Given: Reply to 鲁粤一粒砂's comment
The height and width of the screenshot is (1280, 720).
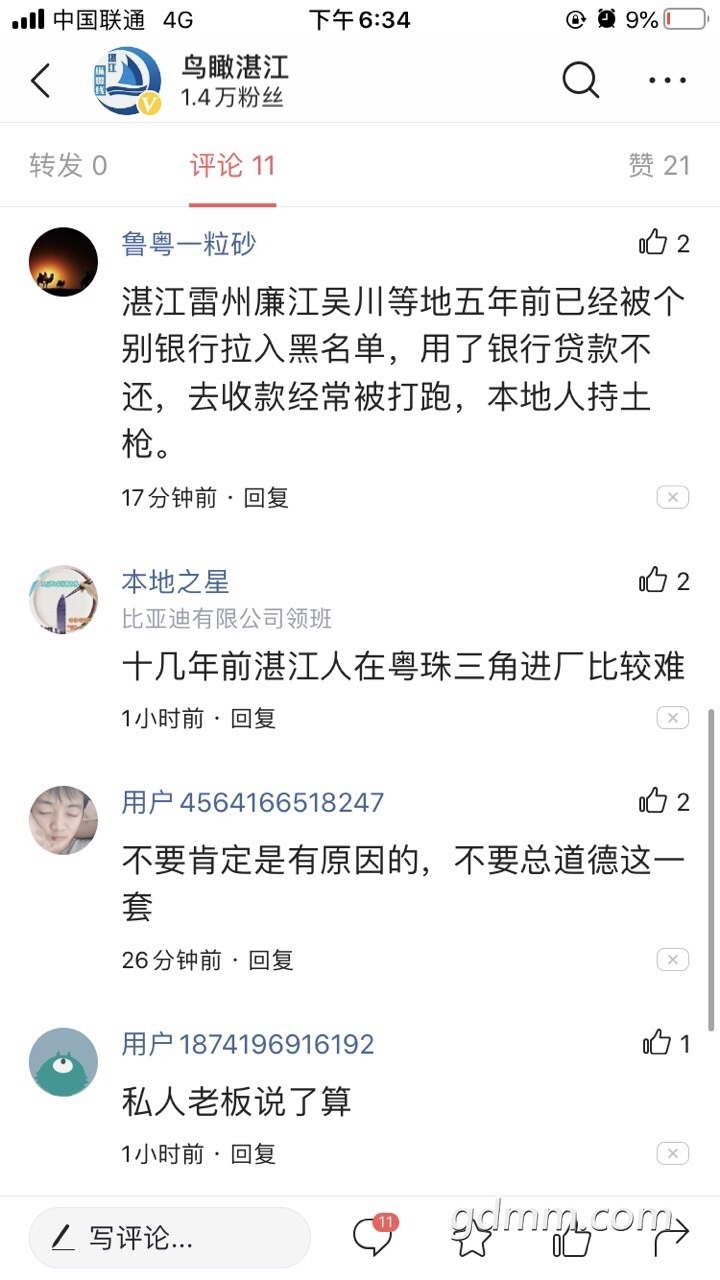Looking at the screenshot, I should click(x=266, y=497).
